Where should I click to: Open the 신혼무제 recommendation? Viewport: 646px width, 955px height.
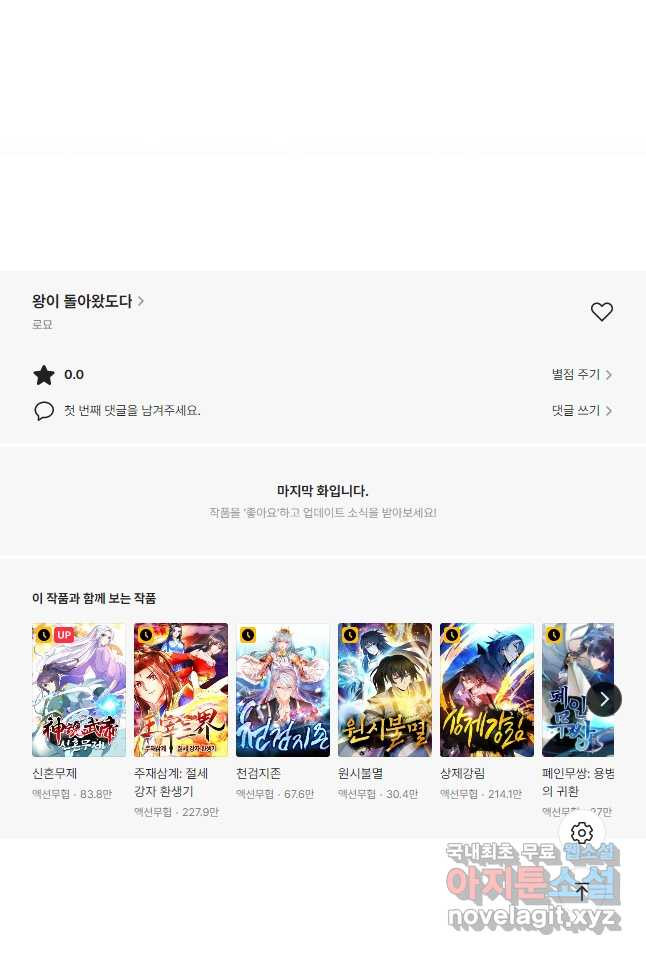(x=79, y=690)
